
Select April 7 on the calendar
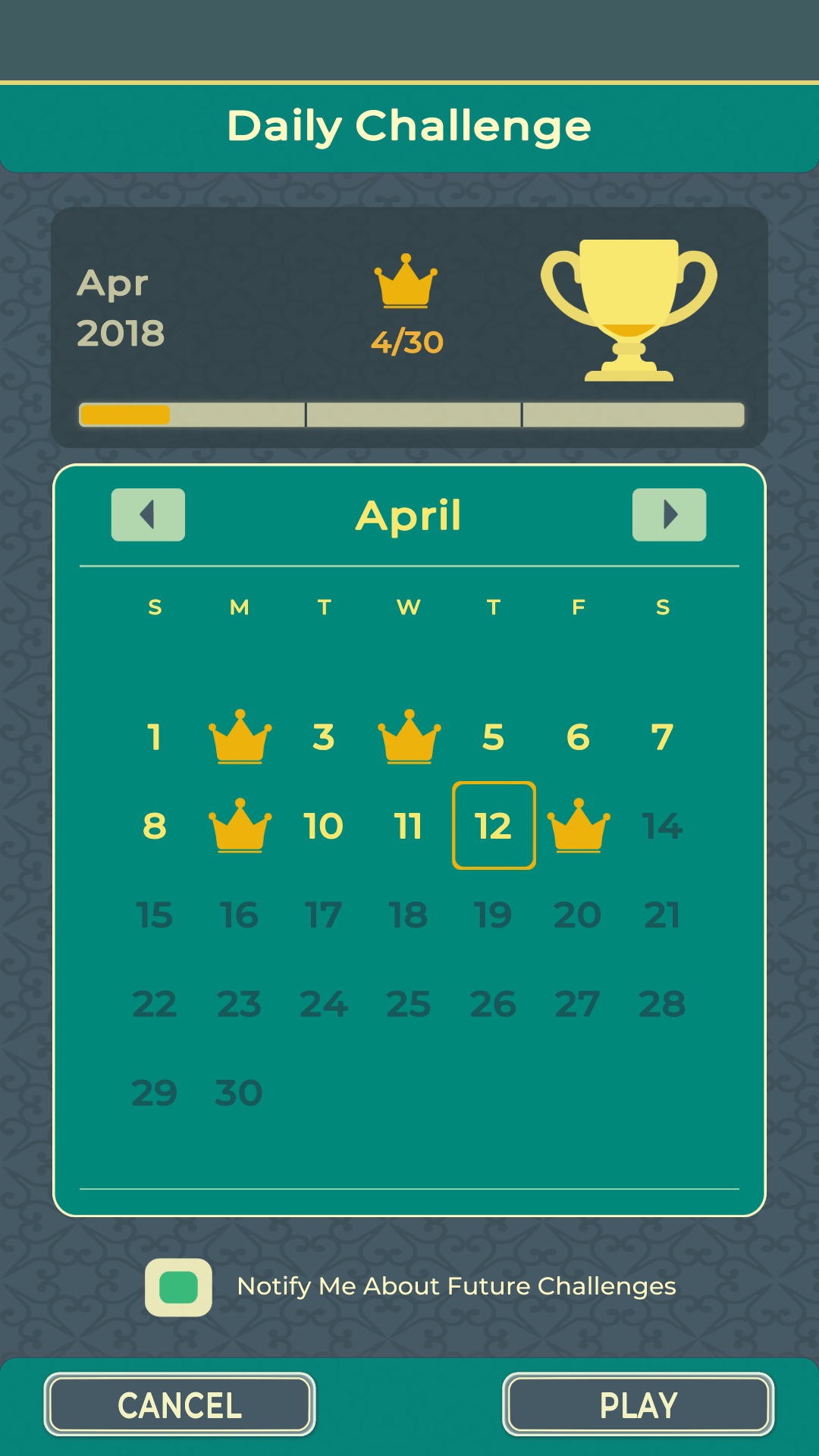tap(662, 737)
